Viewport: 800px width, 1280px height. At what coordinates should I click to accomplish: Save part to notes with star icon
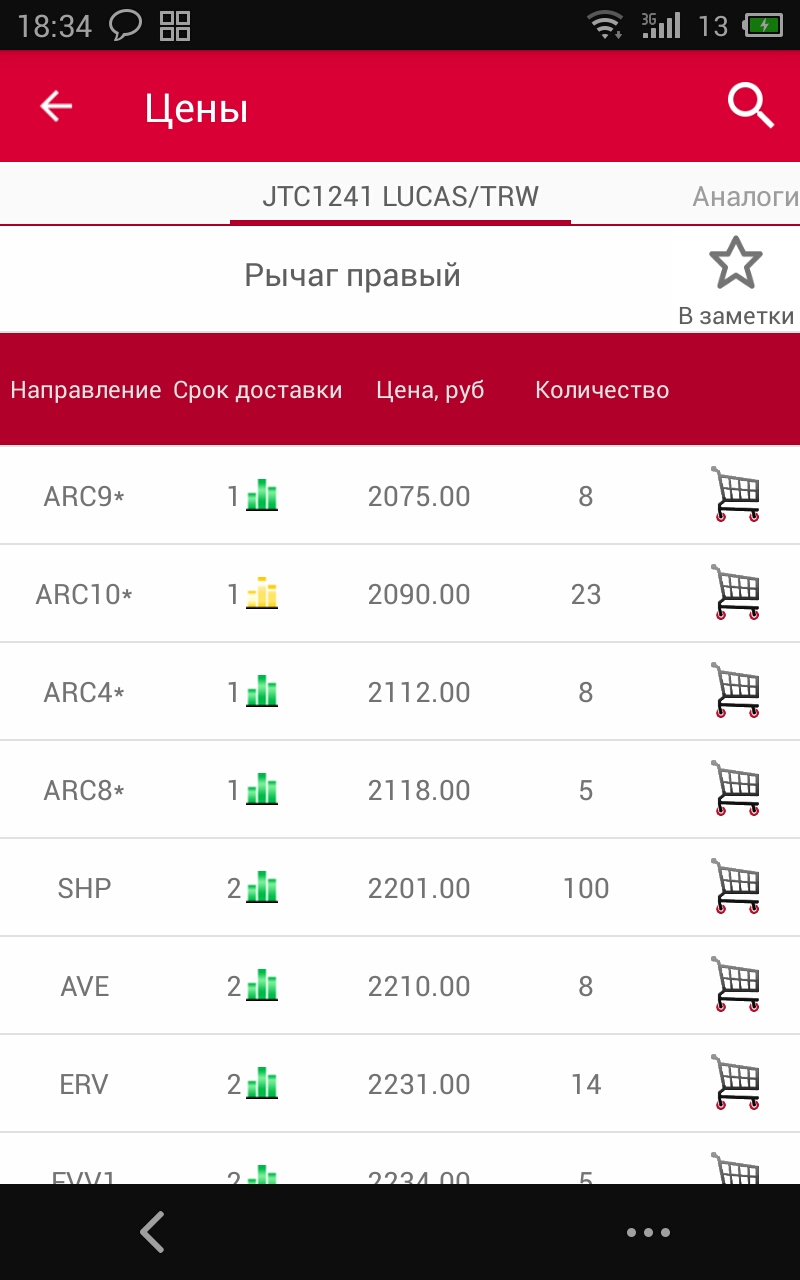click(x=736, y=266)
